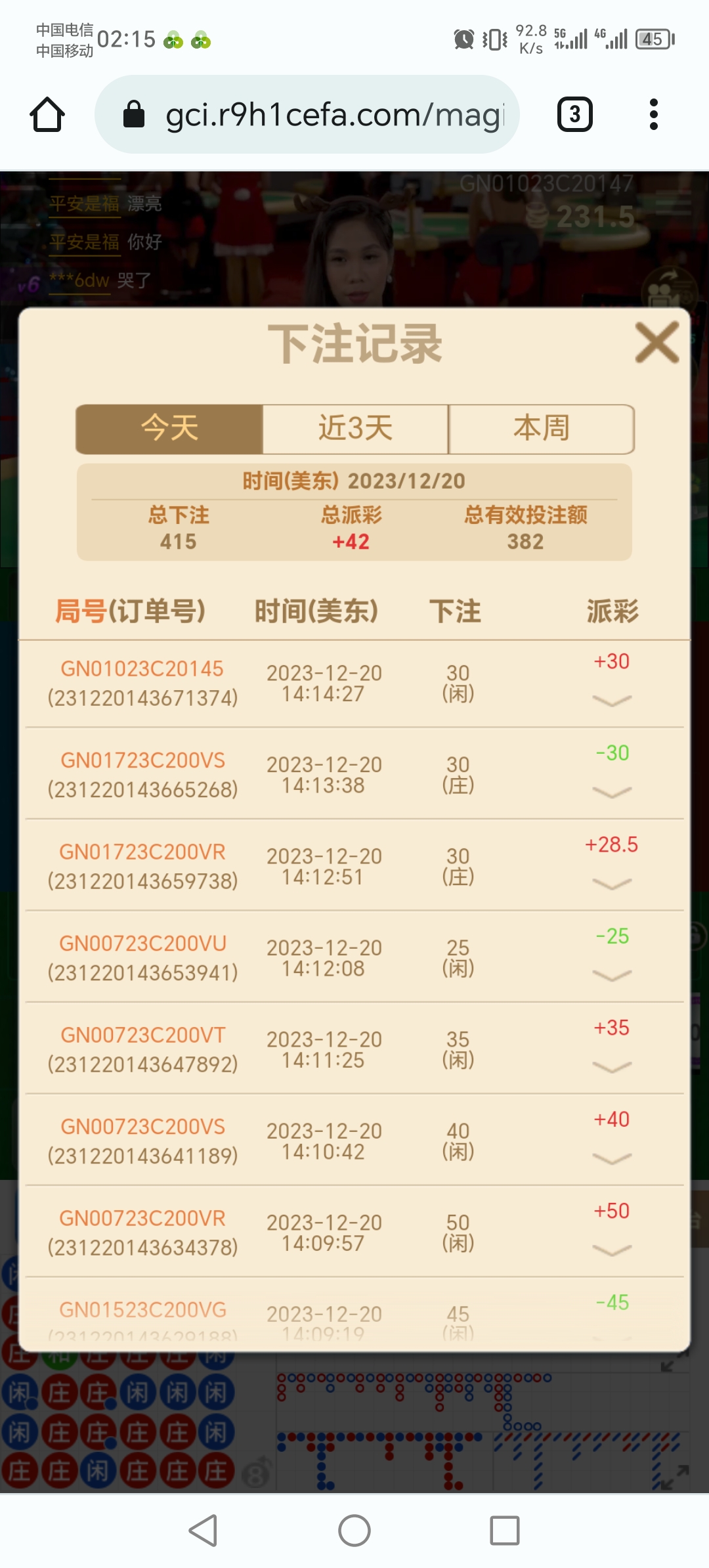Expand details for order 231220143665268
The image size is (709, 1568).
(x=611, y=793)
